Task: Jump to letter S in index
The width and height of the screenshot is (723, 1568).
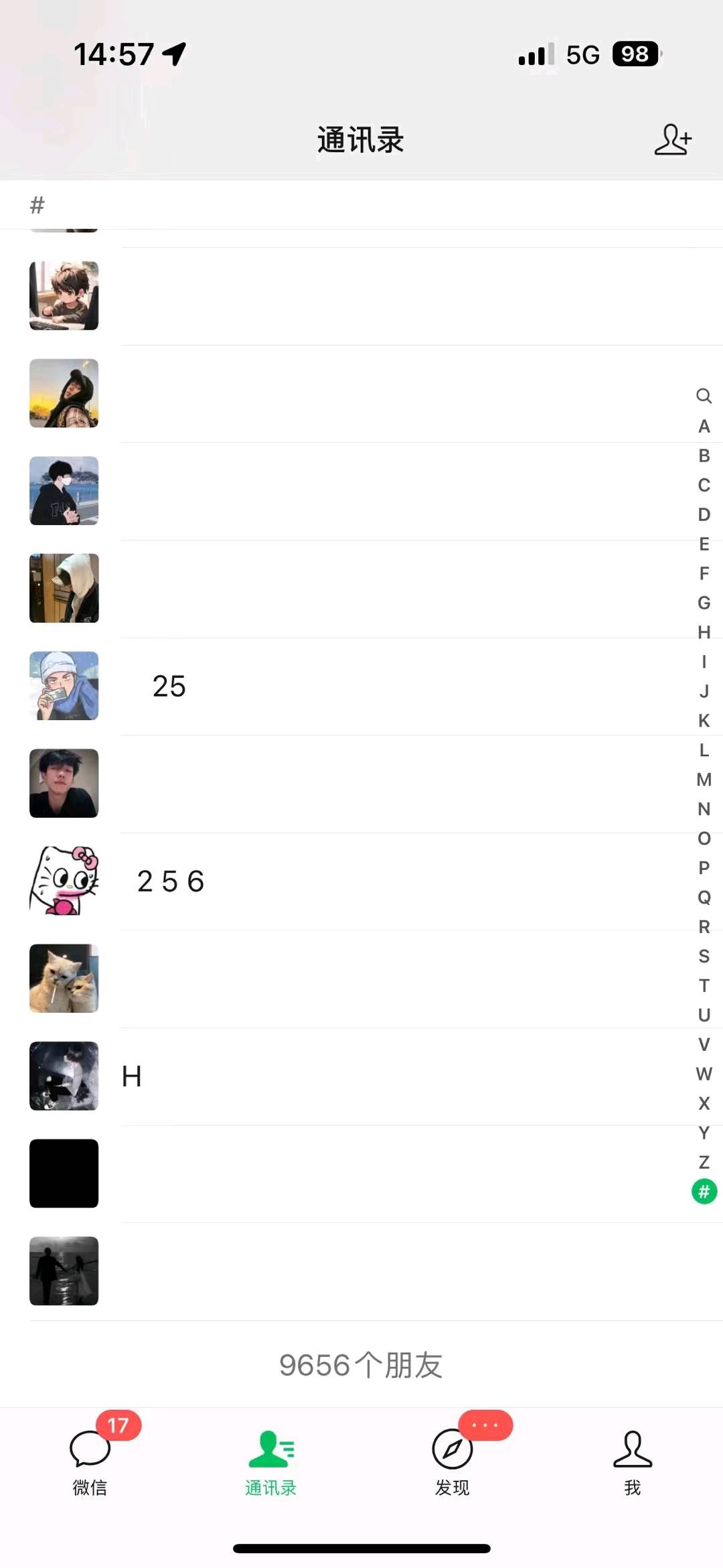Action: [704, 956]
